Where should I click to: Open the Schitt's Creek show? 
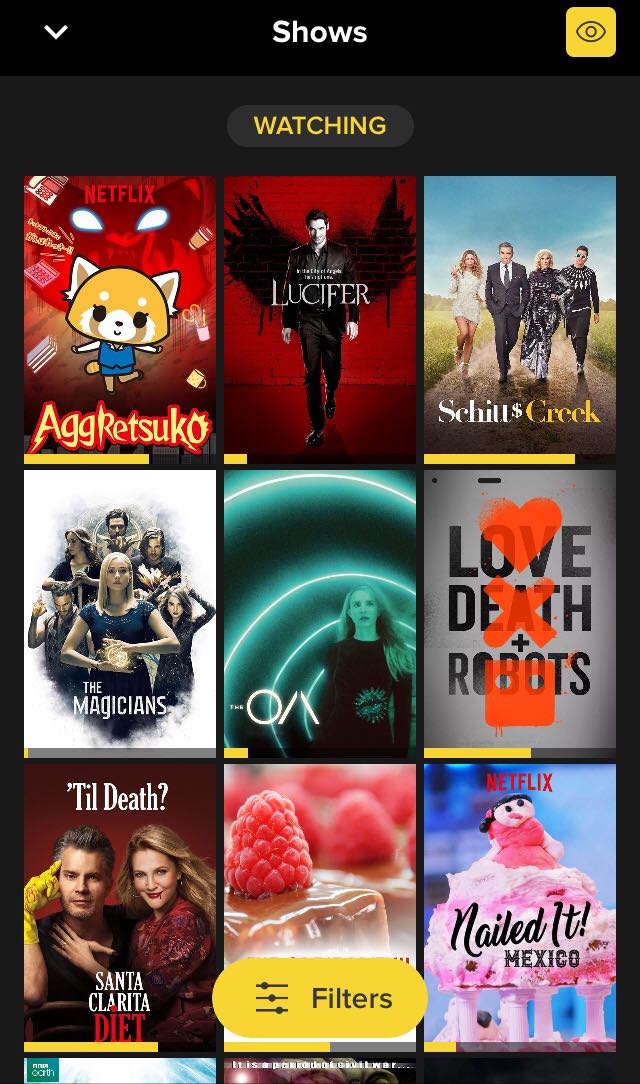point(520,318)
